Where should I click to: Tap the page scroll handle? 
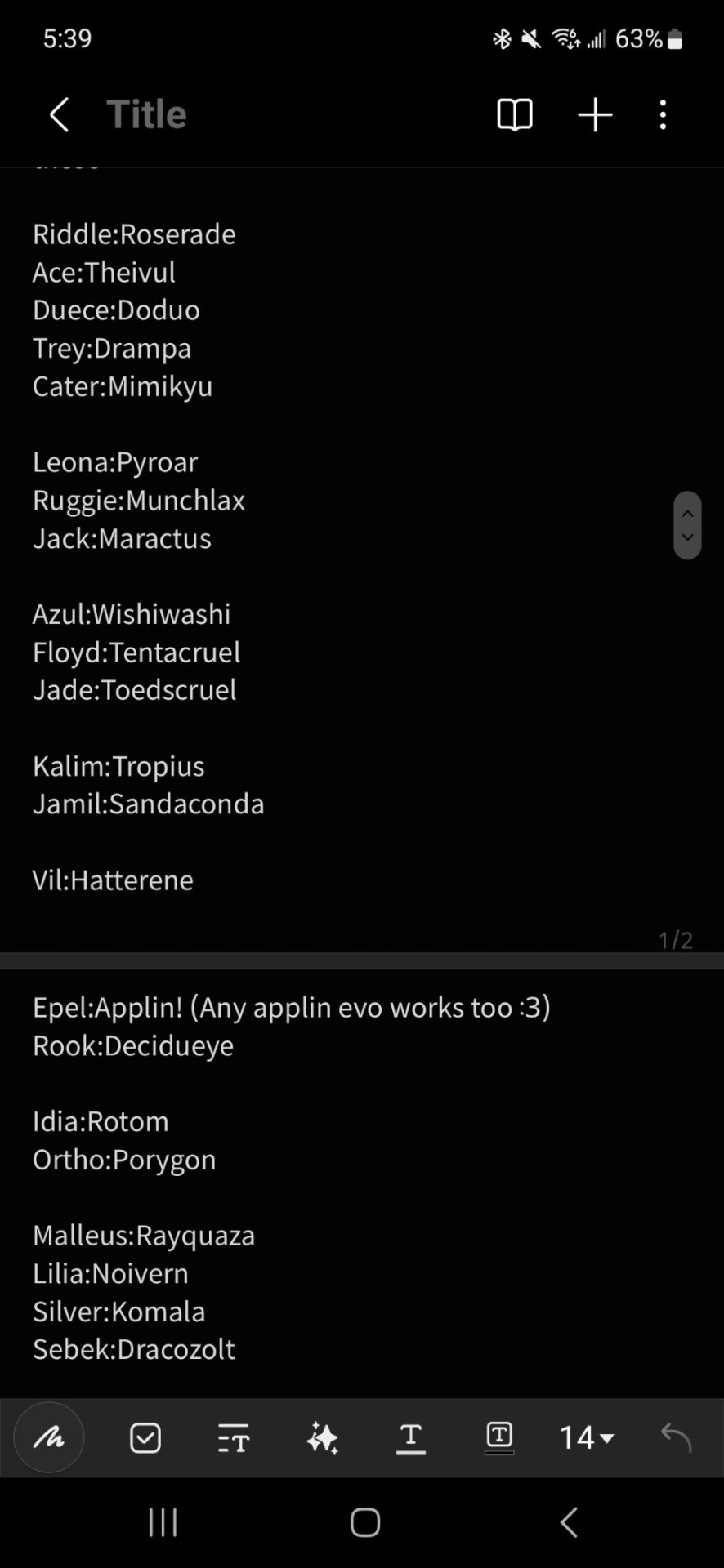click(687, 525)
